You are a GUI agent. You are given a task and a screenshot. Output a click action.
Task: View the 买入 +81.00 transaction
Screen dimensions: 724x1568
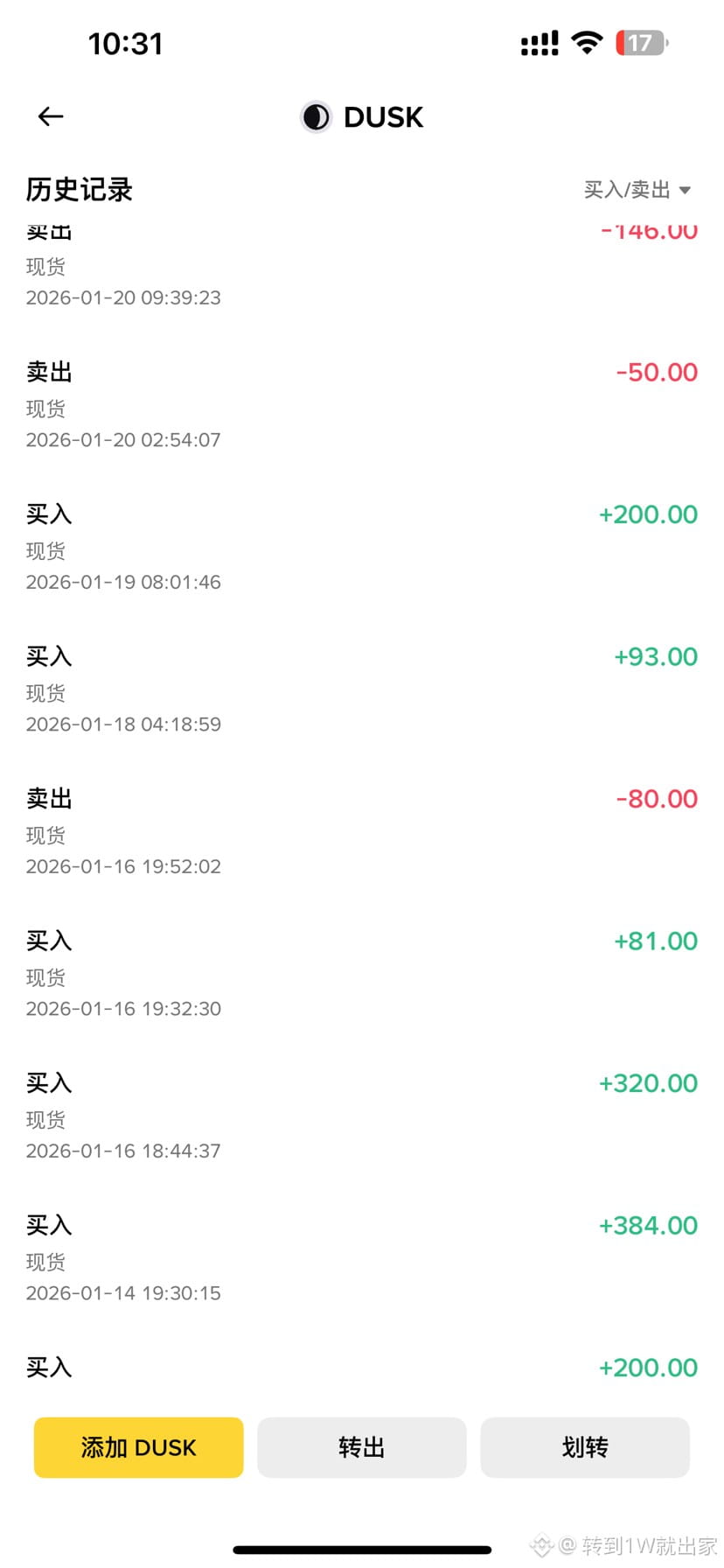click(x=361, y=973)
